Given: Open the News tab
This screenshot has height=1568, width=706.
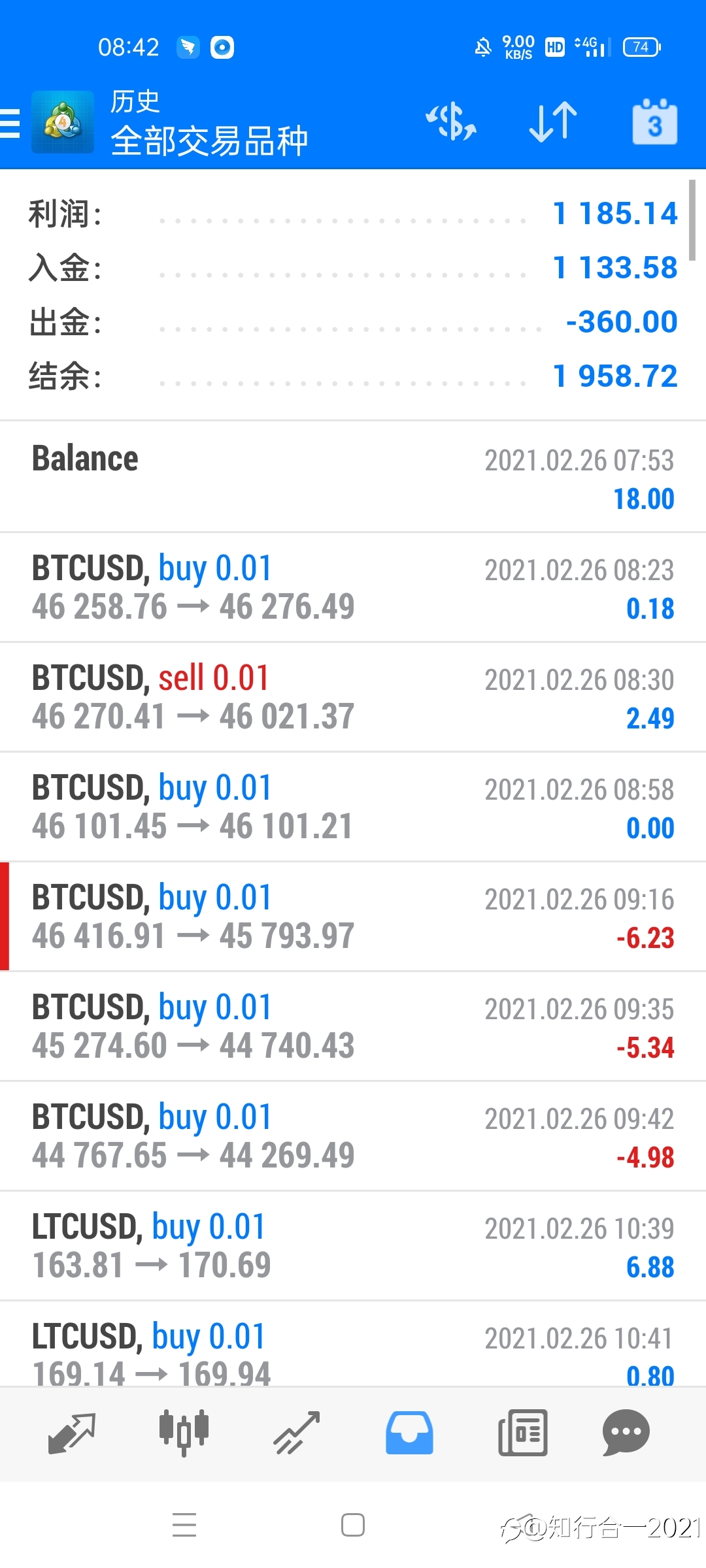Looking at the screenshot, I should coord(522,1433).
